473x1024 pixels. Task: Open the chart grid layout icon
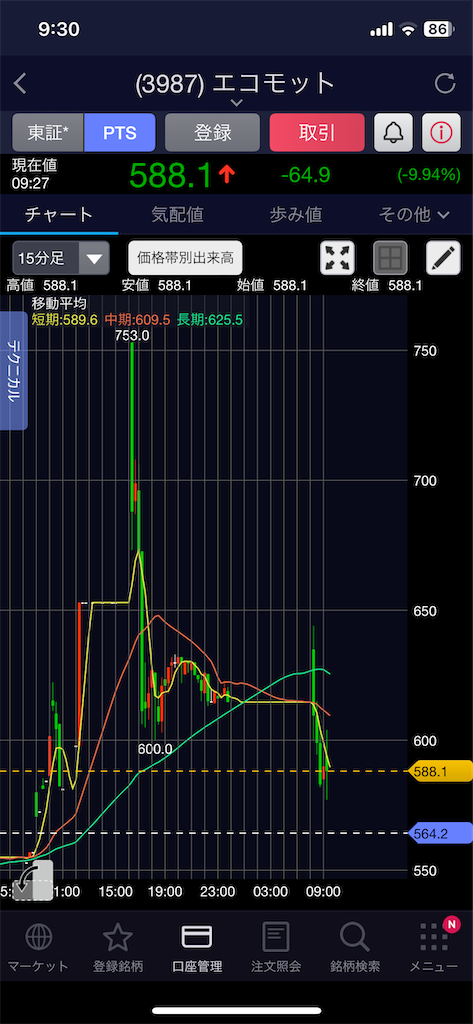click(390, 258)
